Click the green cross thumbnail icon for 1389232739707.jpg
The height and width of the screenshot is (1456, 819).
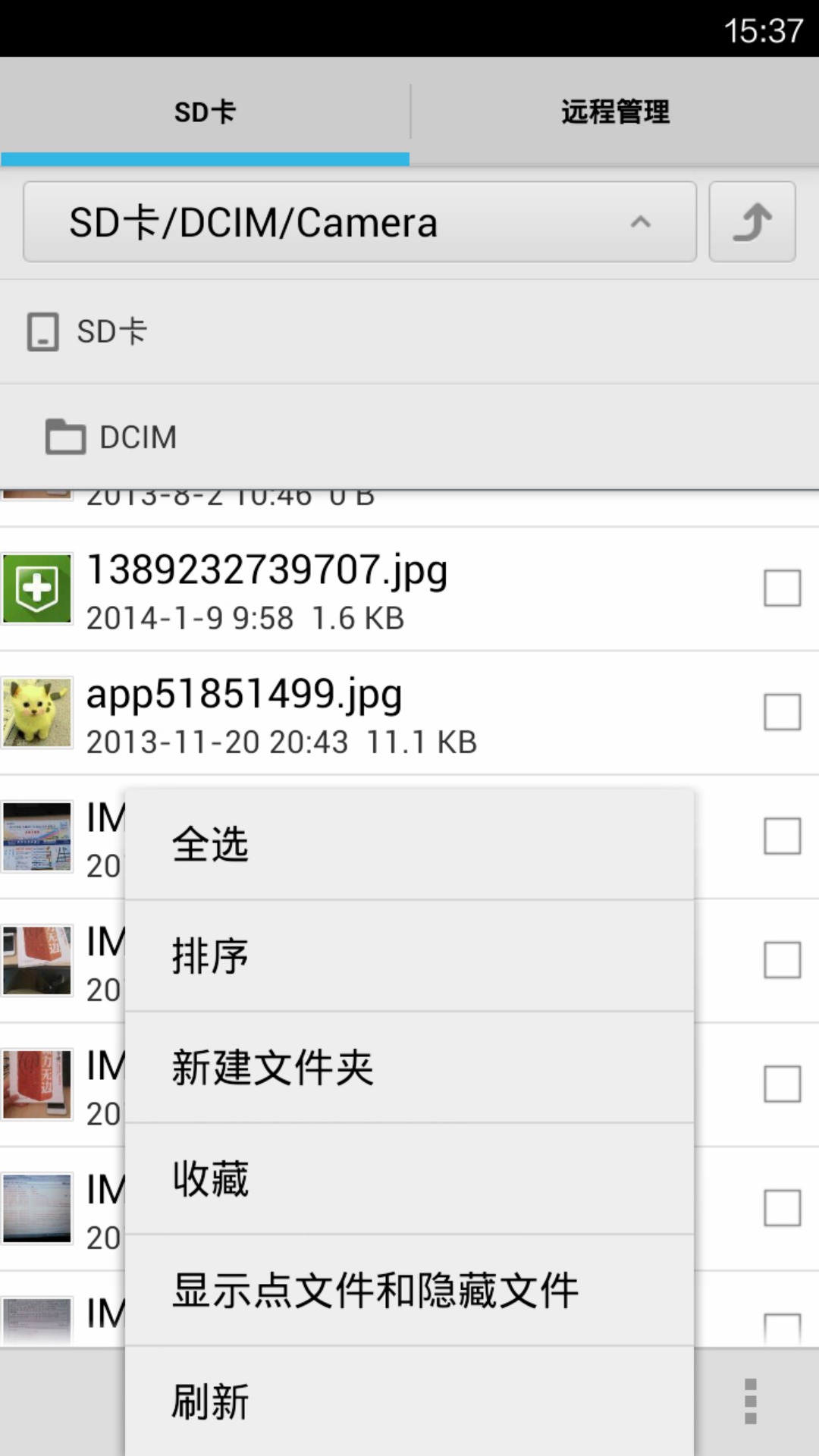click(x=38, y=589)
